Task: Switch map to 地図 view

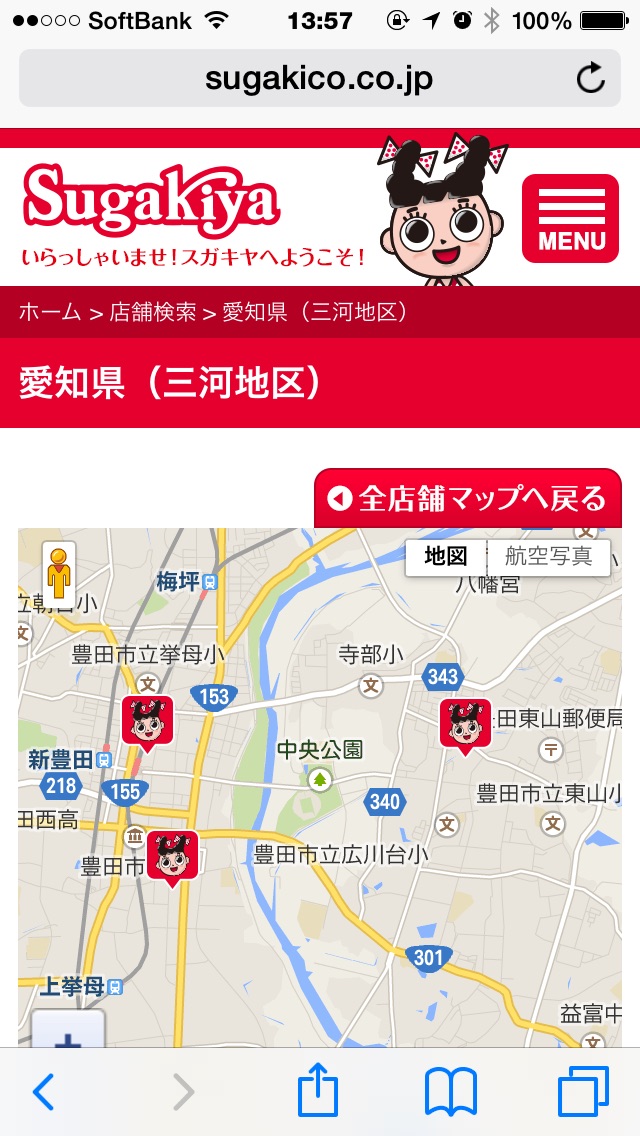Action: 446,557
